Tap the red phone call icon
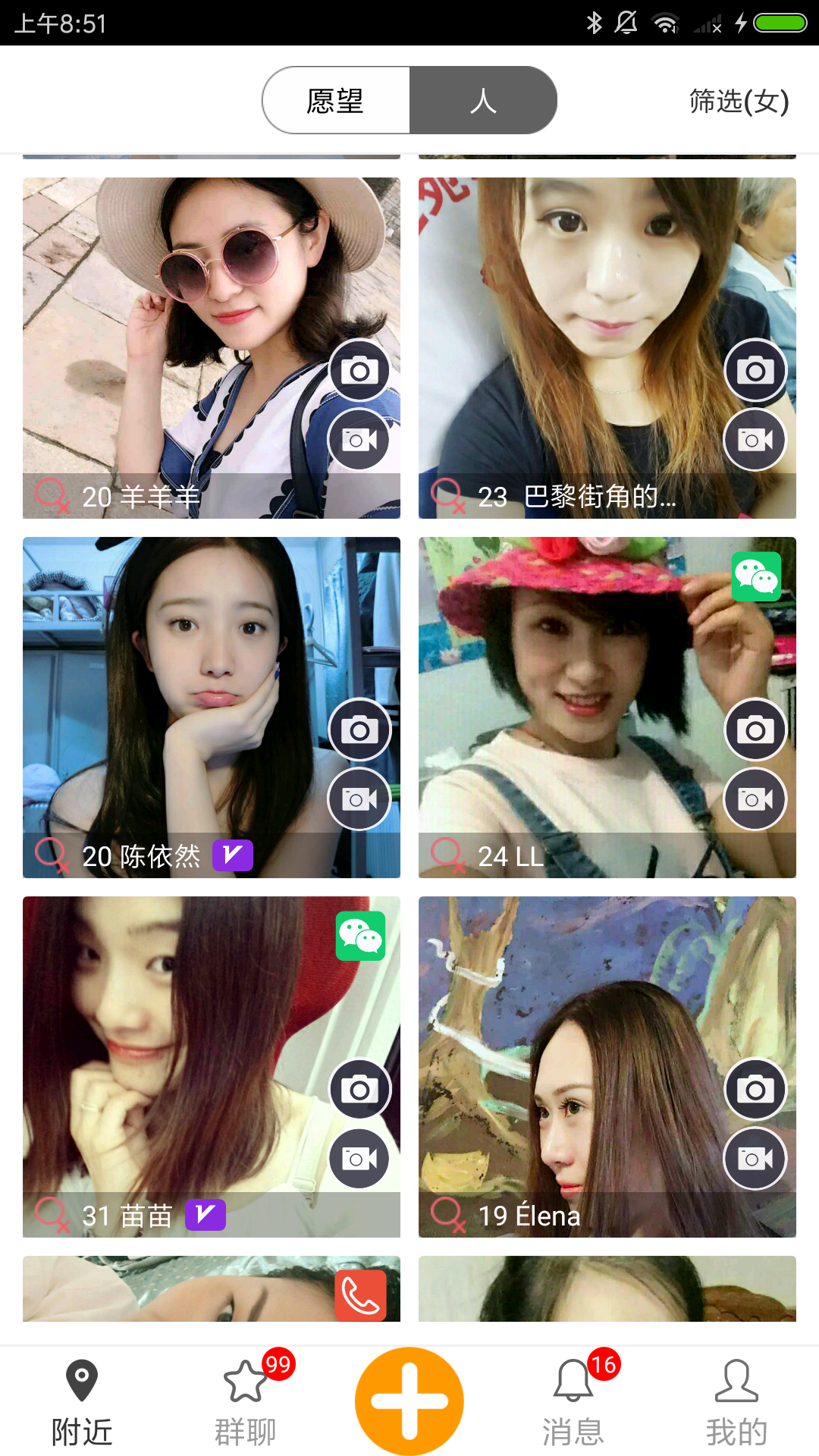Image resolution: width=819 pixels, height=1456 pixels. tap(360, 1295)
